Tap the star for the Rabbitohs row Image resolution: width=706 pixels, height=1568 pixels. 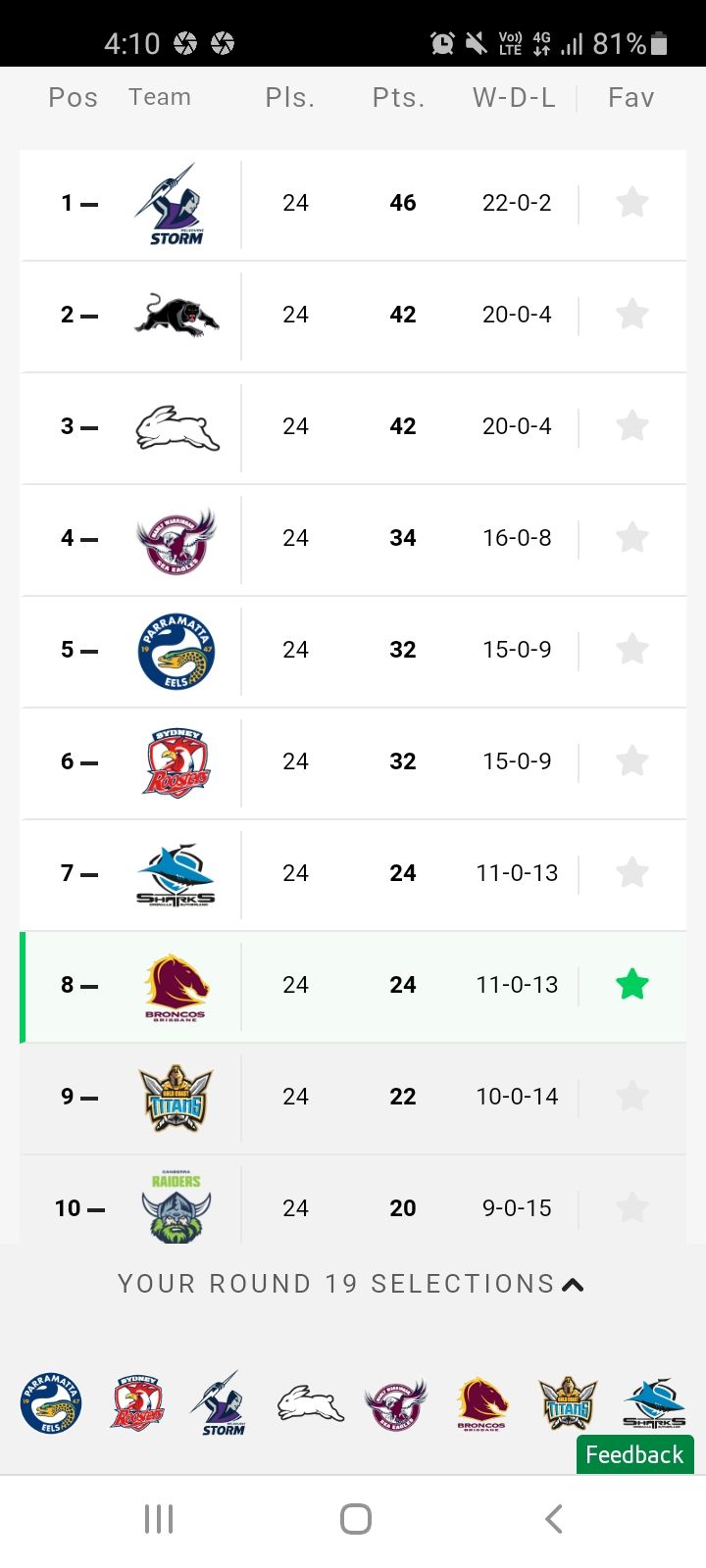coord(632,426)
